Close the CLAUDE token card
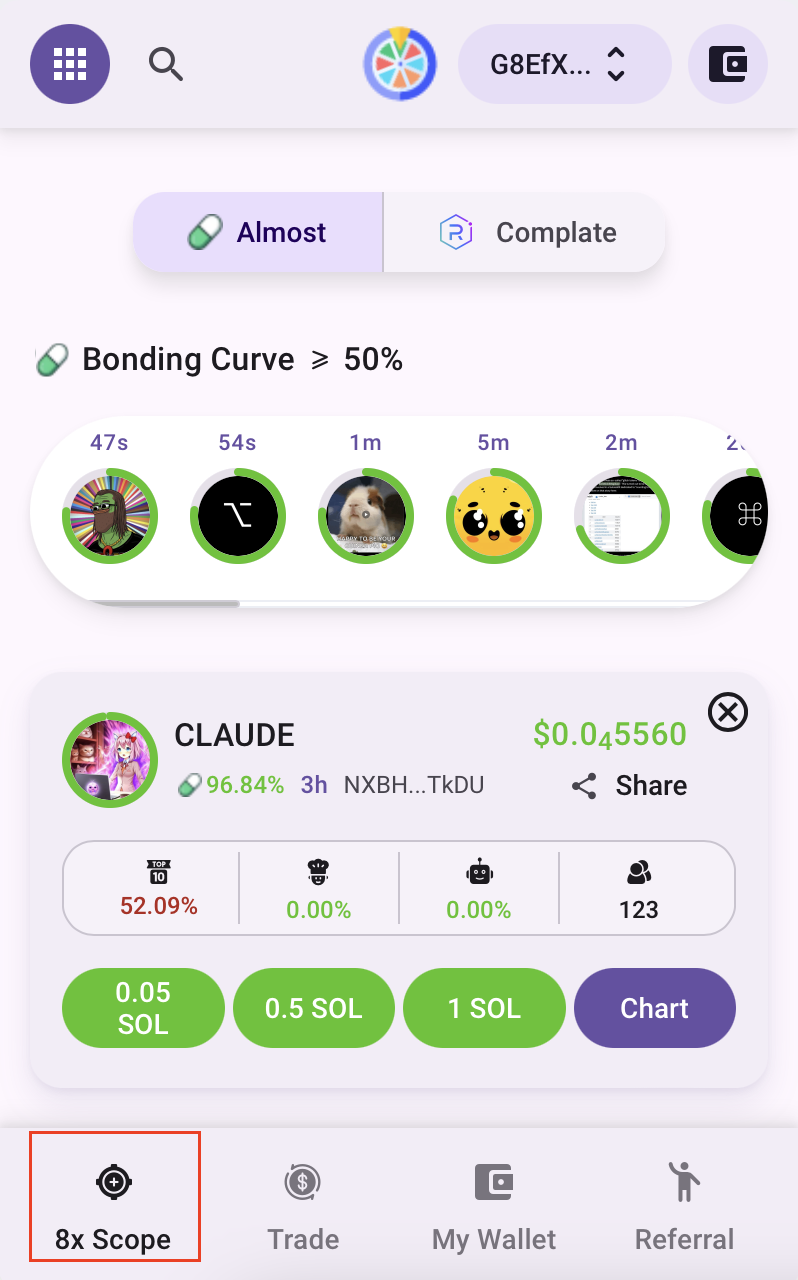The width and height of the screenshot is (798, 1280). (728, 712)
